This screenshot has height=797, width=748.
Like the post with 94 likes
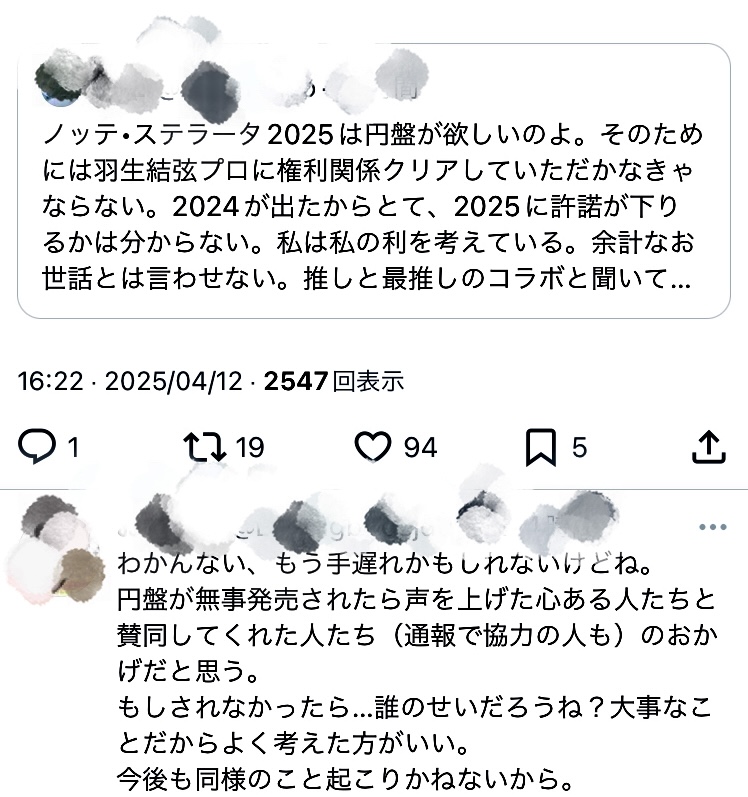373,447
